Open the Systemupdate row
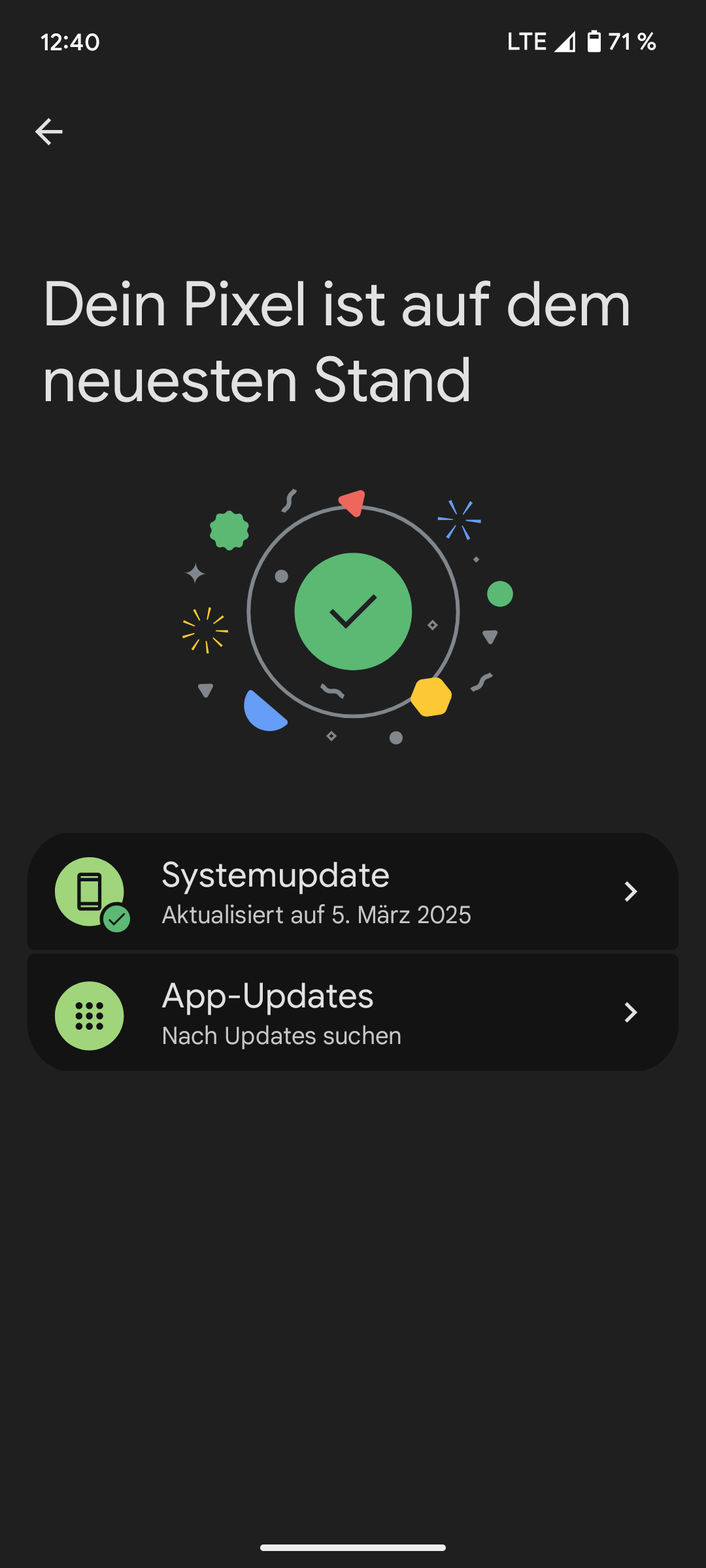Screen dimensions: 706x1568 tap(353, 892)
